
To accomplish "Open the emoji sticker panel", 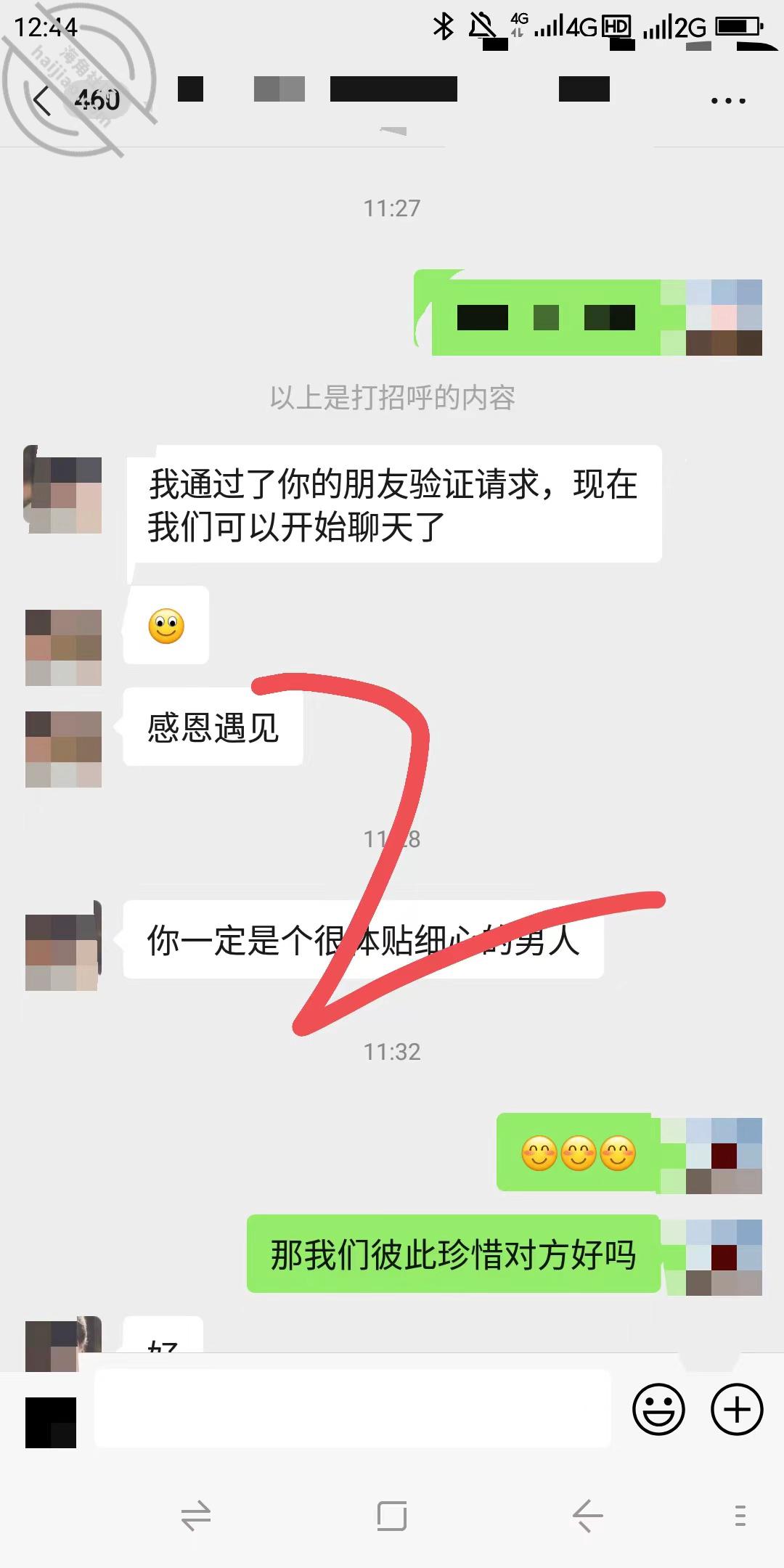I will pos(658,1409).
